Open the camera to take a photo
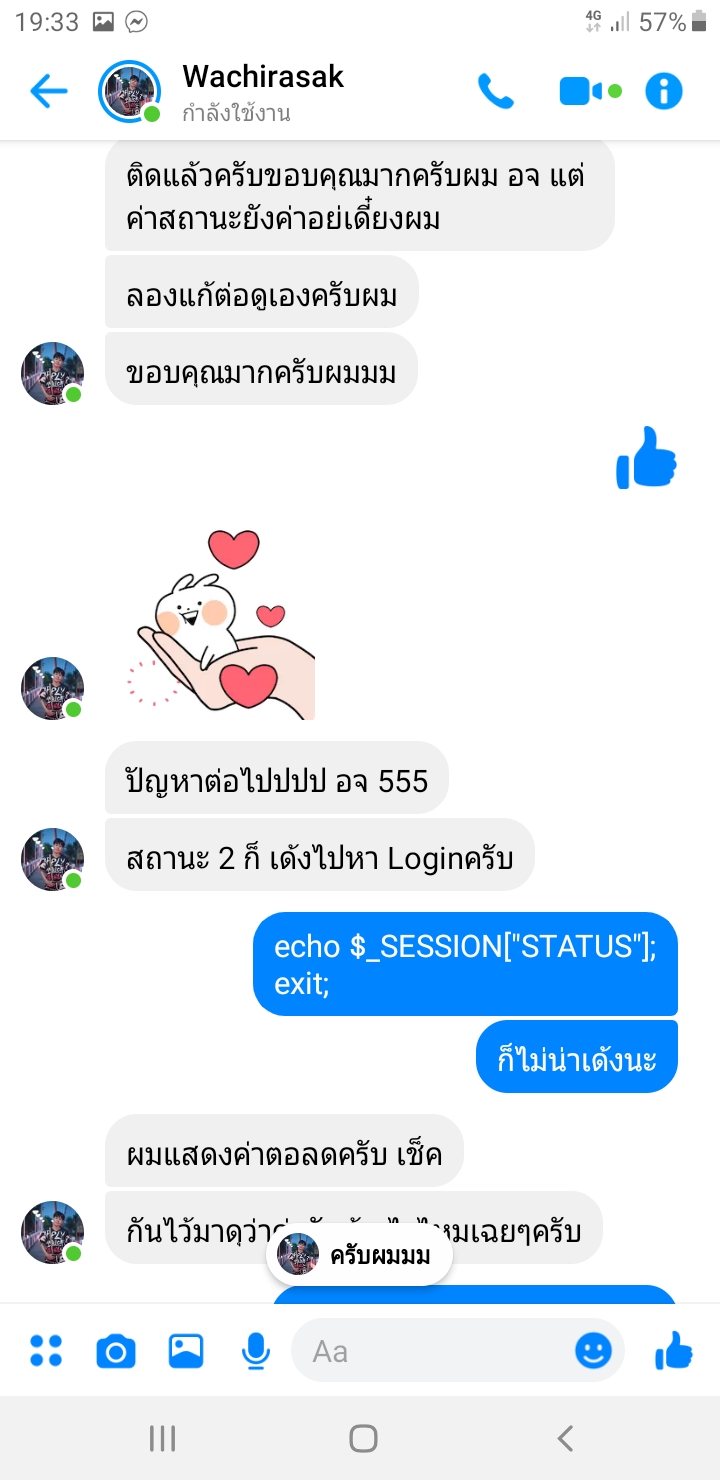This screenshot has width=720, height=1480. tap(116, 1352)
